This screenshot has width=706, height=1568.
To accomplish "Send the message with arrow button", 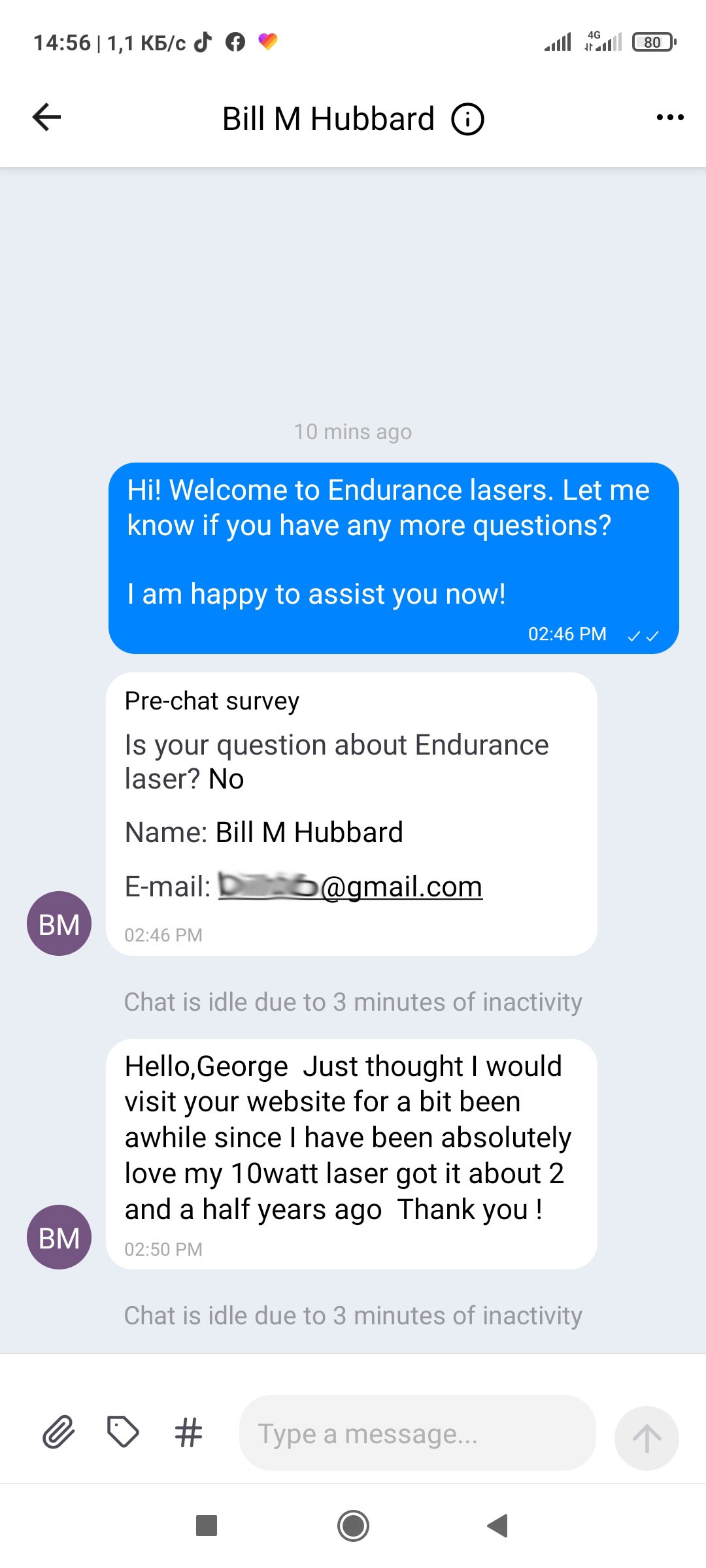I will pos(647,1438).
